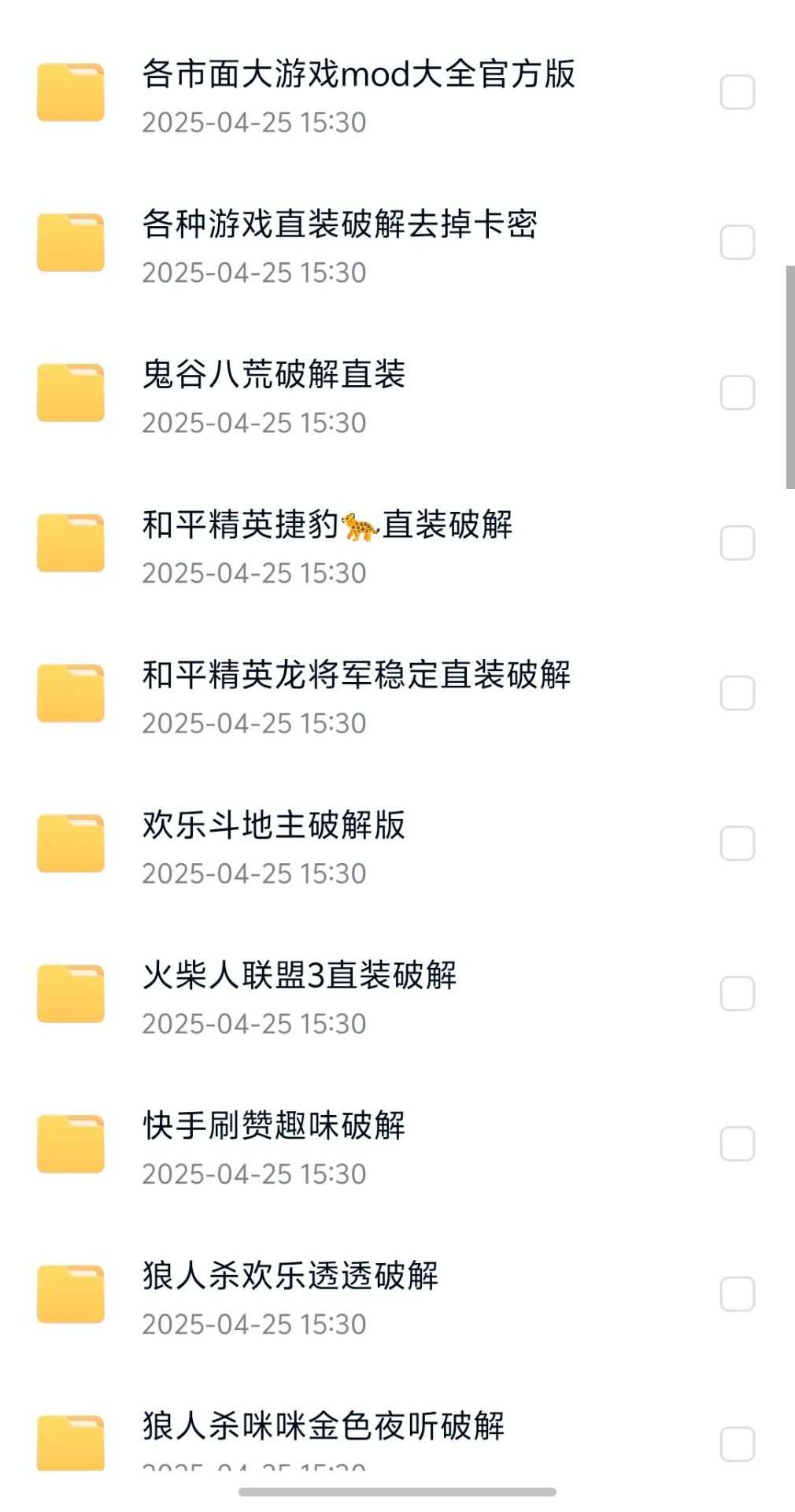Tick checkbox for 和平精英龙将军稳定直装破解
Viewport: 795px width, 1512px height.
point(738,694)
